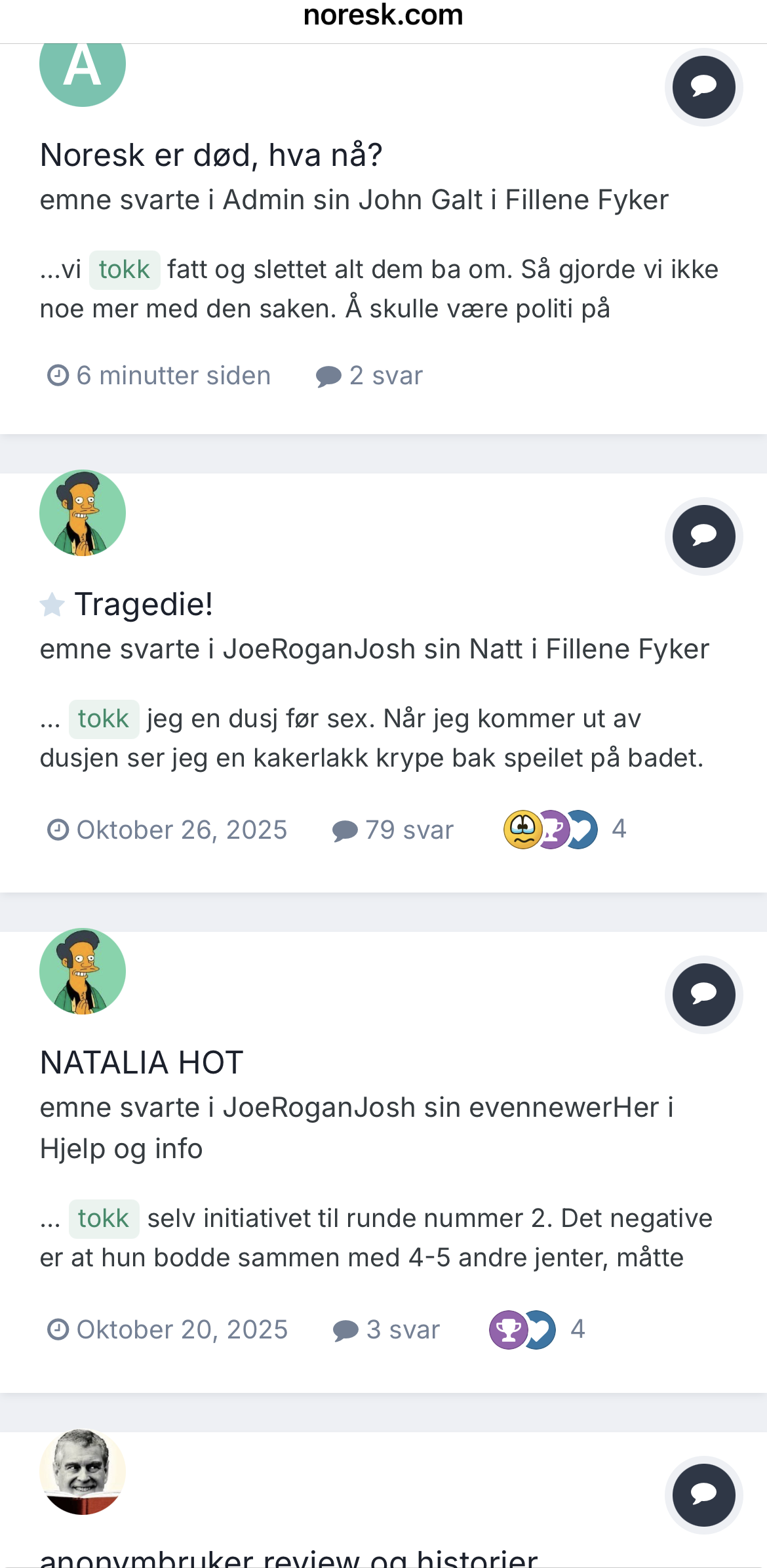This screenshot has height=1568, width=767.
Task: Open the "Tragedie!" topic
Action: click(144, 604)
